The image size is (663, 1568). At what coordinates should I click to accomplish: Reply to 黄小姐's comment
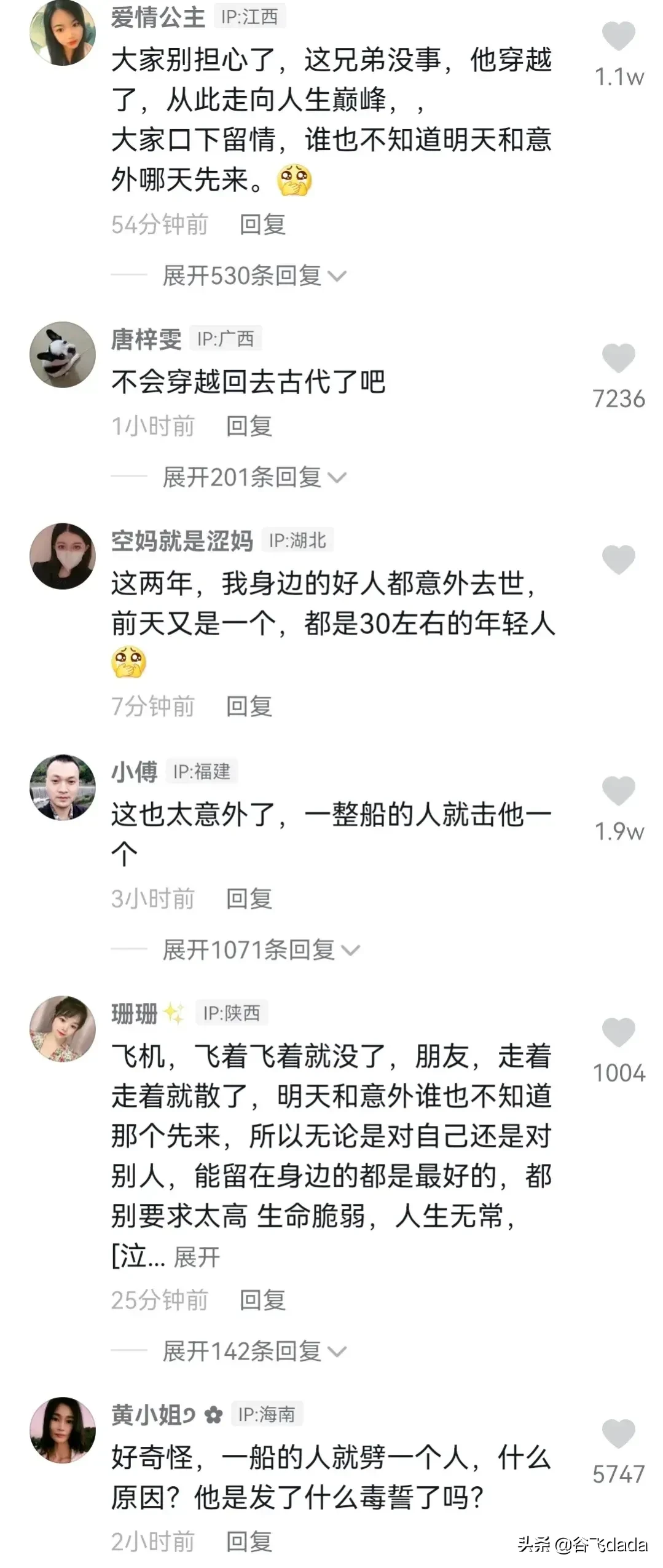pyautogui.click(x=249, y=1542)
